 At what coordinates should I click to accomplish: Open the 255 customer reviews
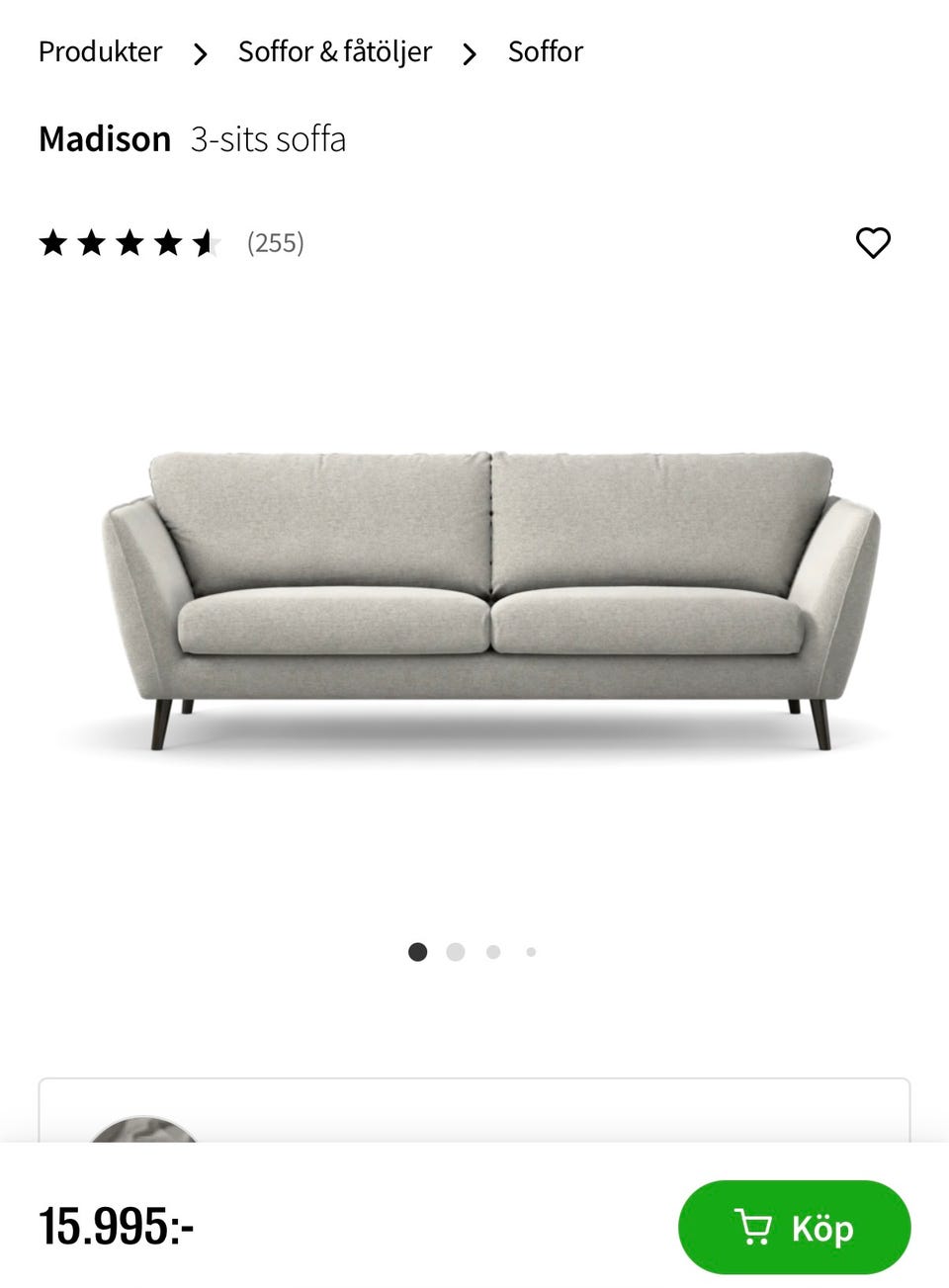[x=275, y=243]
